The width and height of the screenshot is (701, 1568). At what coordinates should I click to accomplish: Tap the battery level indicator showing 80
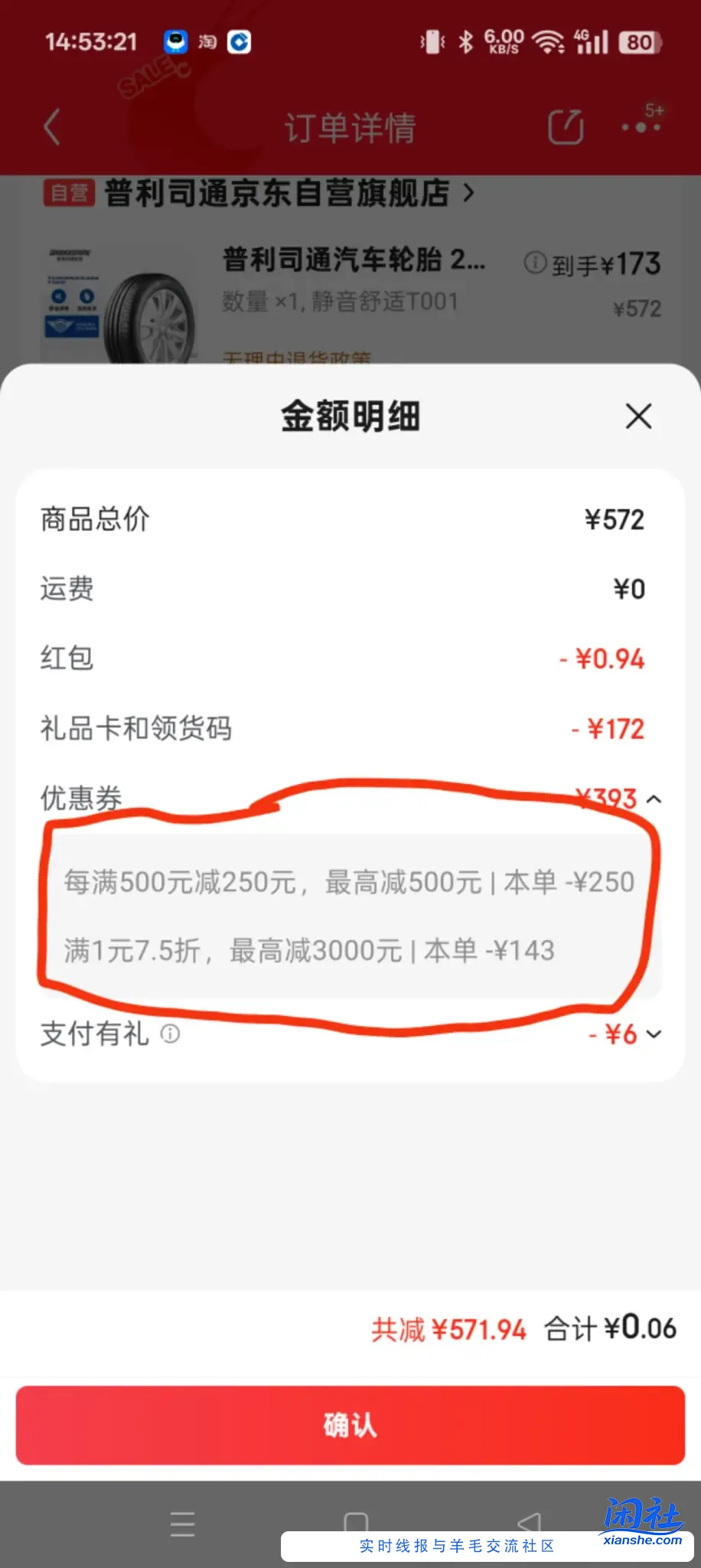pos(641,42)
